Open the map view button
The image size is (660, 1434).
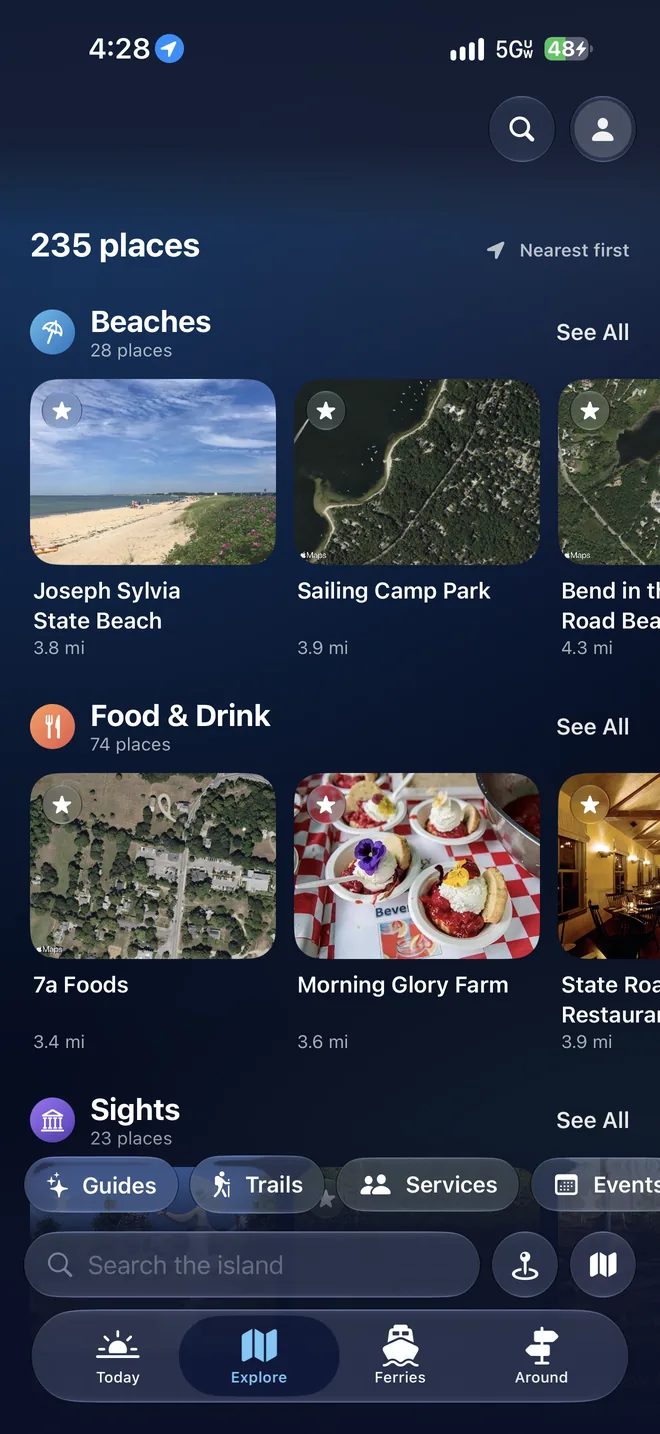(x=603, y=1265)
